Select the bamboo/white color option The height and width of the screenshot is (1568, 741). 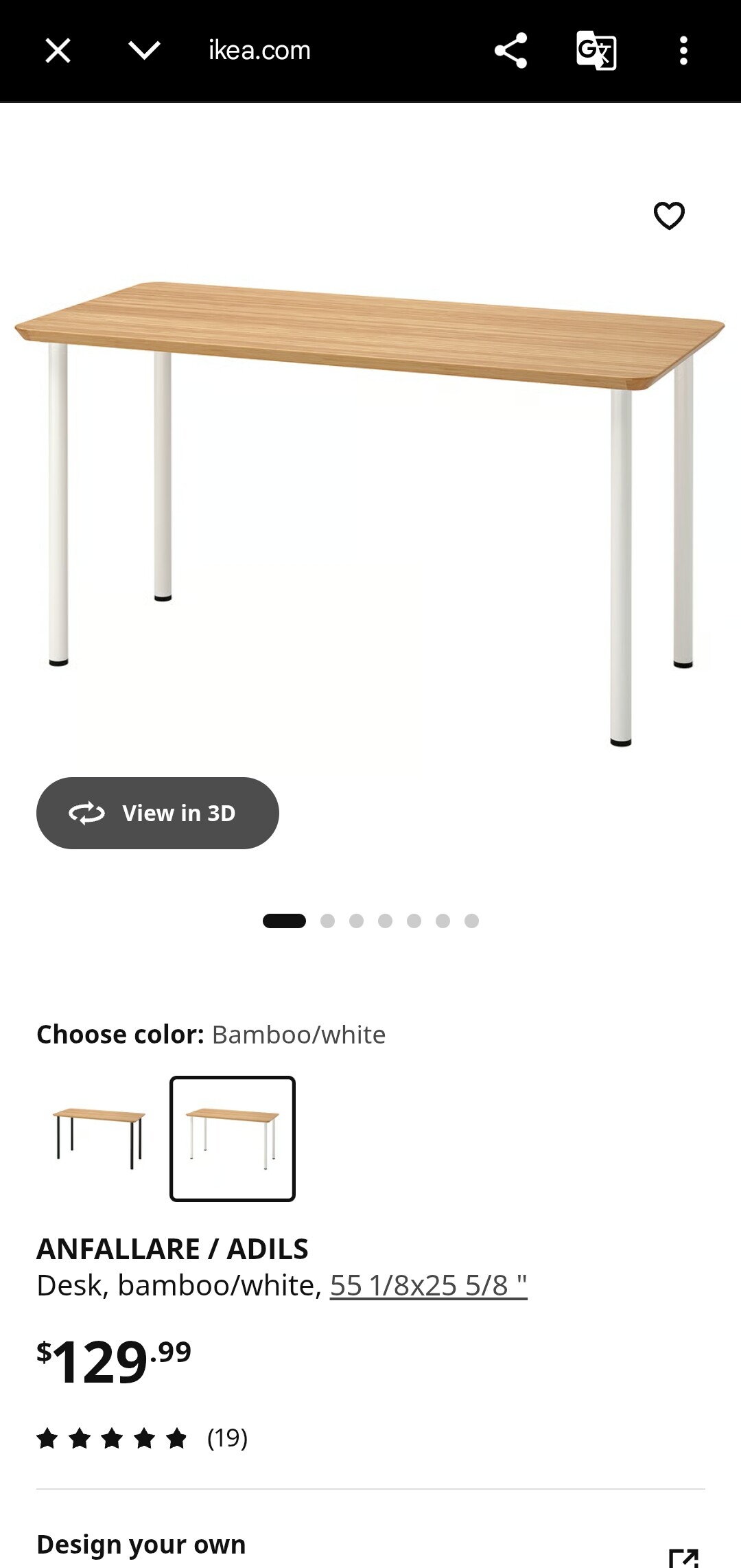(x=233, y=1138)
